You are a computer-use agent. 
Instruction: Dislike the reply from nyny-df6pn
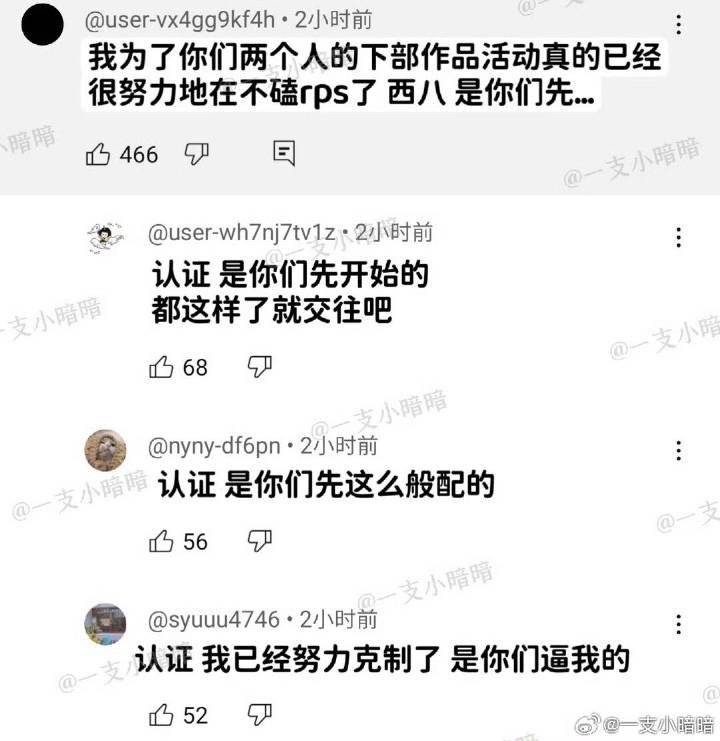(x=260, y=541)
